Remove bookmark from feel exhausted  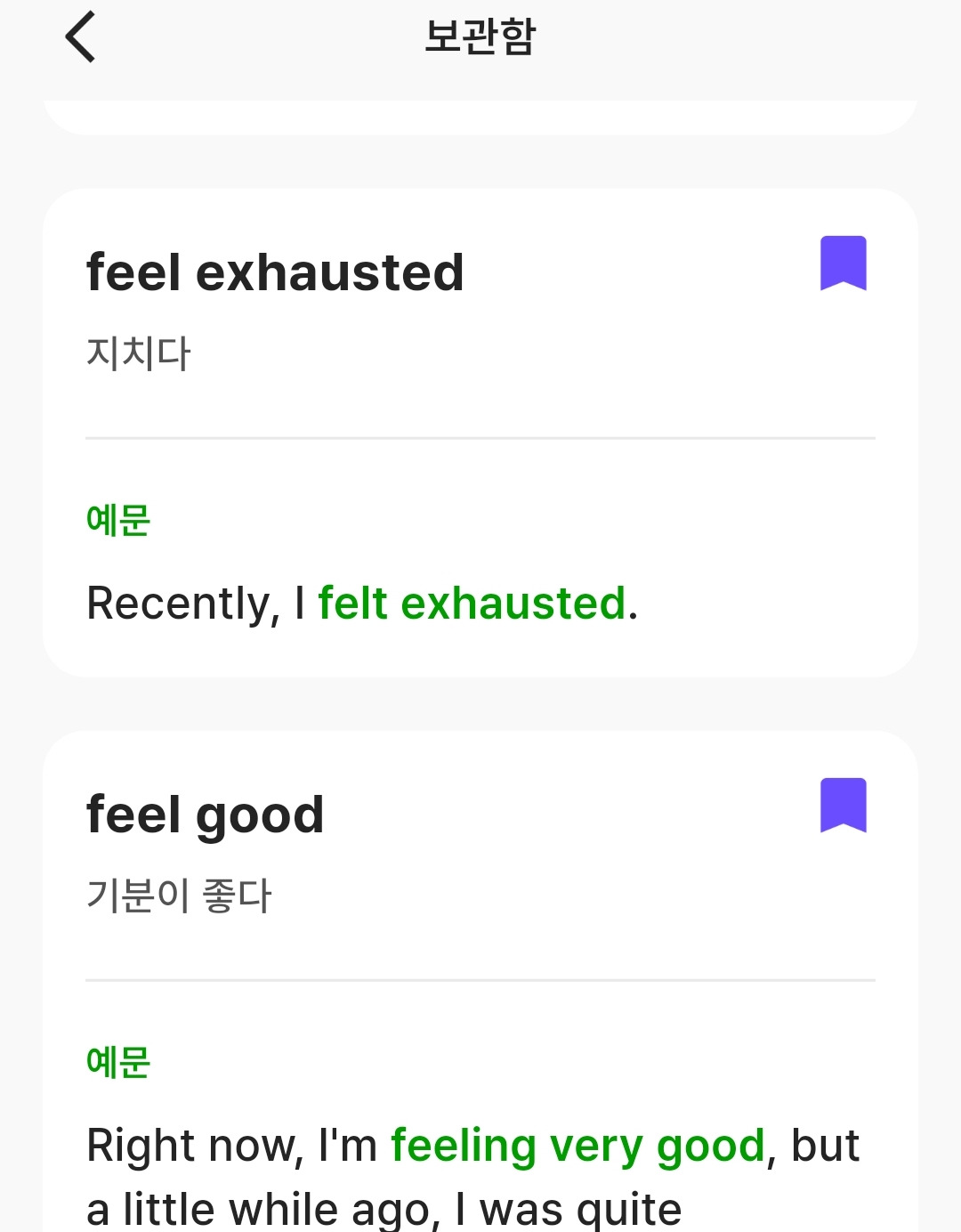tap(843, 263)
